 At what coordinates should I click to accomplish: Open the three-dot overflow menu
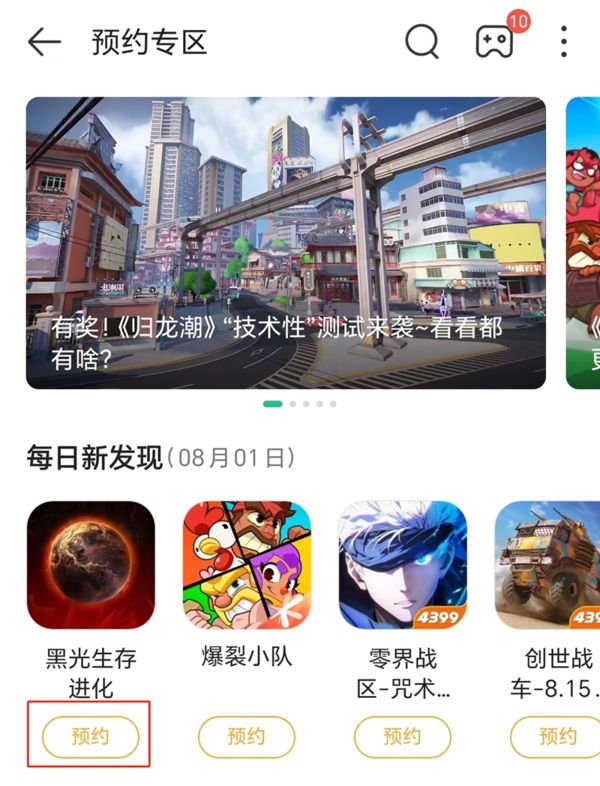click(564, 42)
